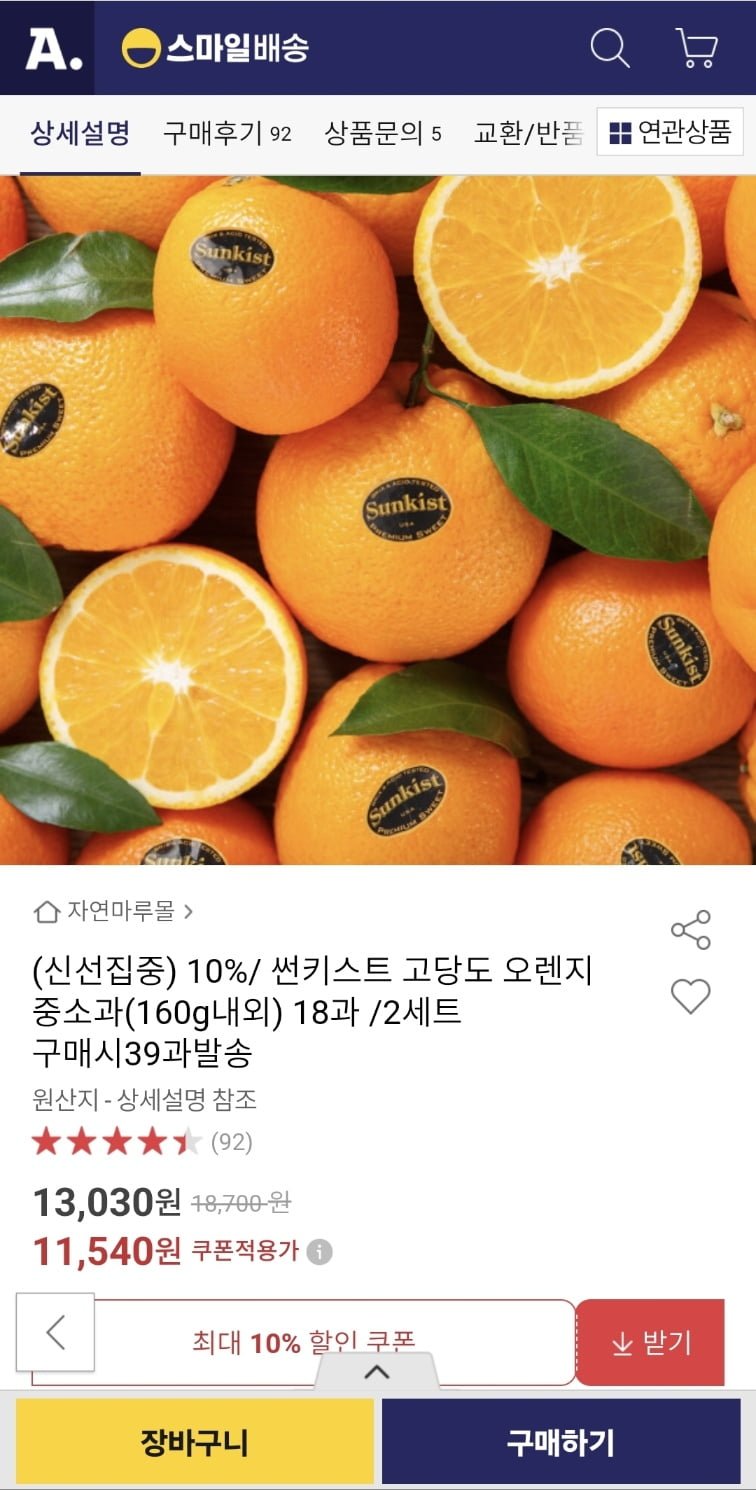The width and height of the screenshot is (756, 1490).
Task: Download the coupon with 받기 button
Action: pyautogui.click(x=650, y=1343)
